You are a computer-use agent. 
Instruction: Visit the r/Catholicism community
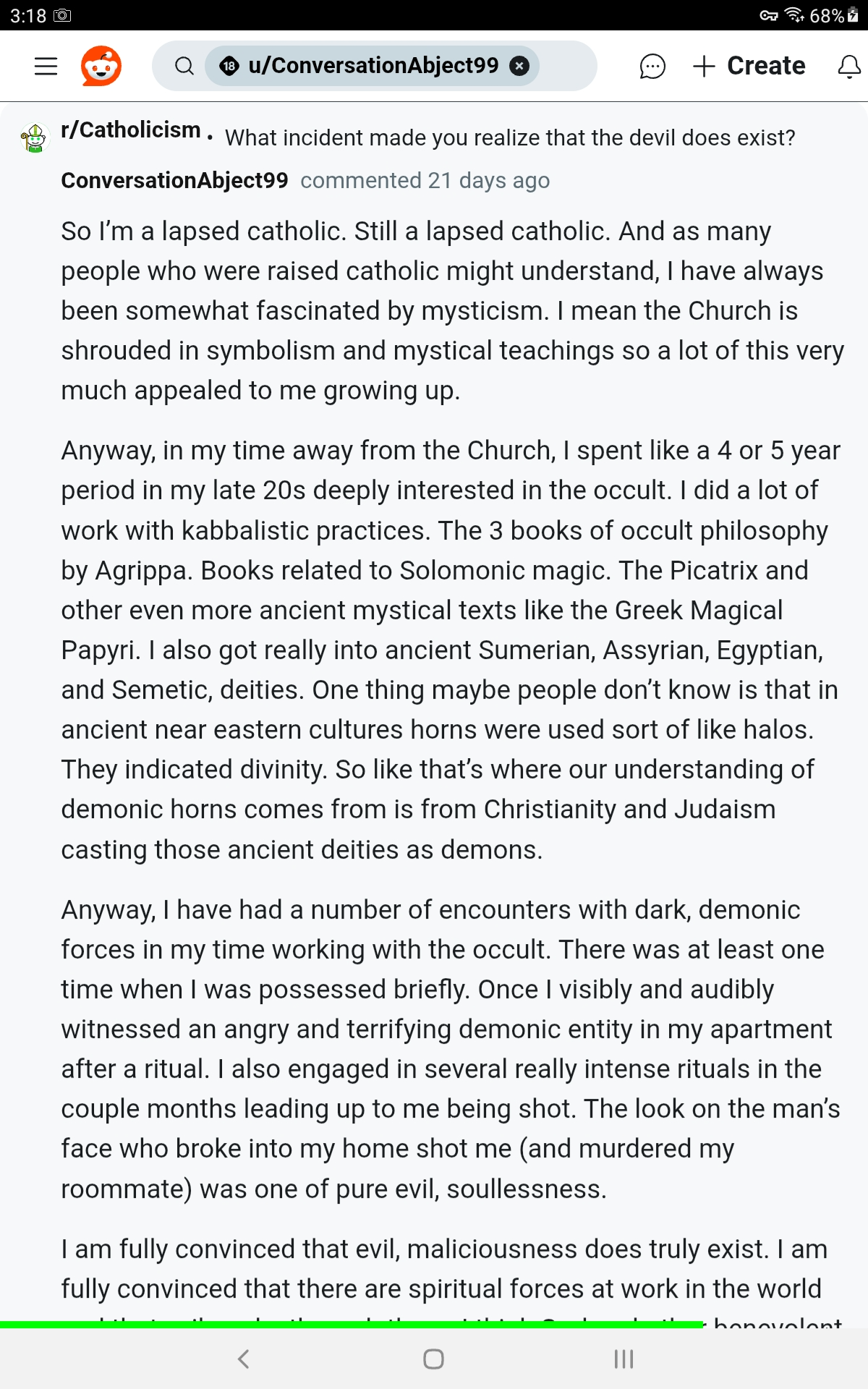(131, 130)
